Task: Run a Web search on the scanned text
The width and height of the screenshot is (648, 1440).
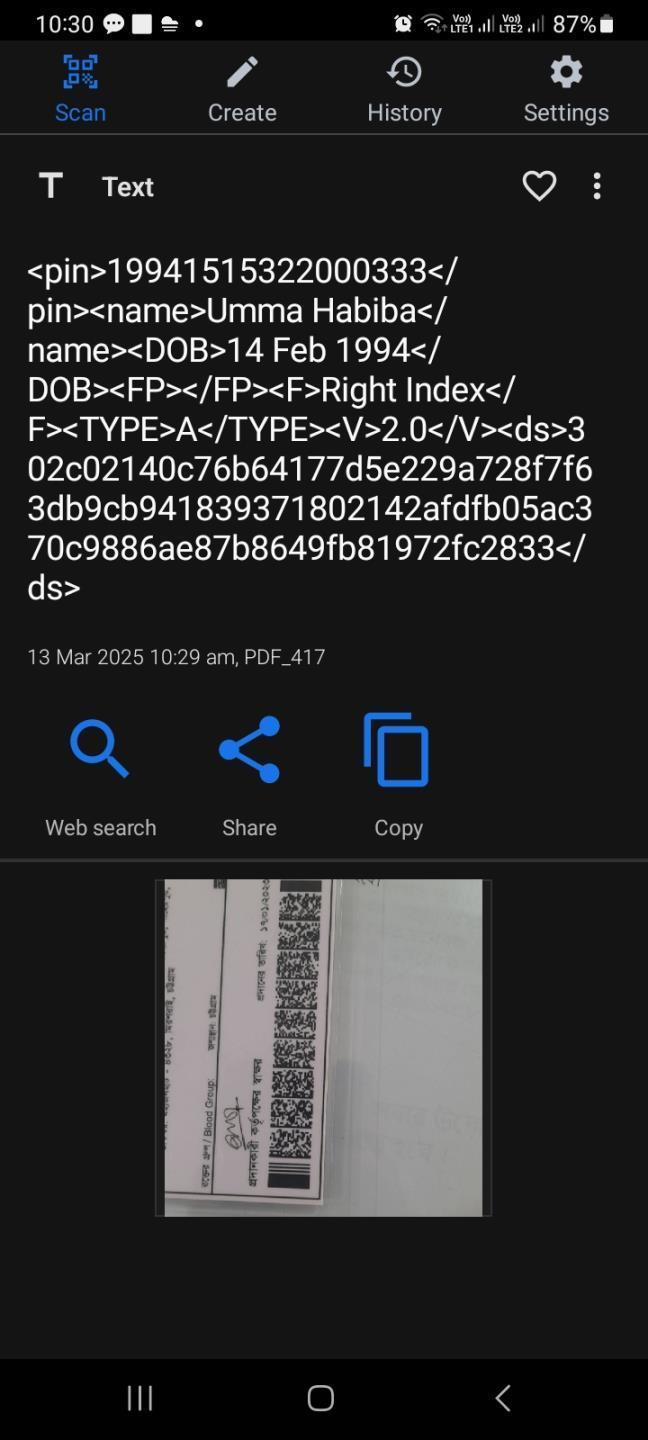Action: tap(100, 776)
